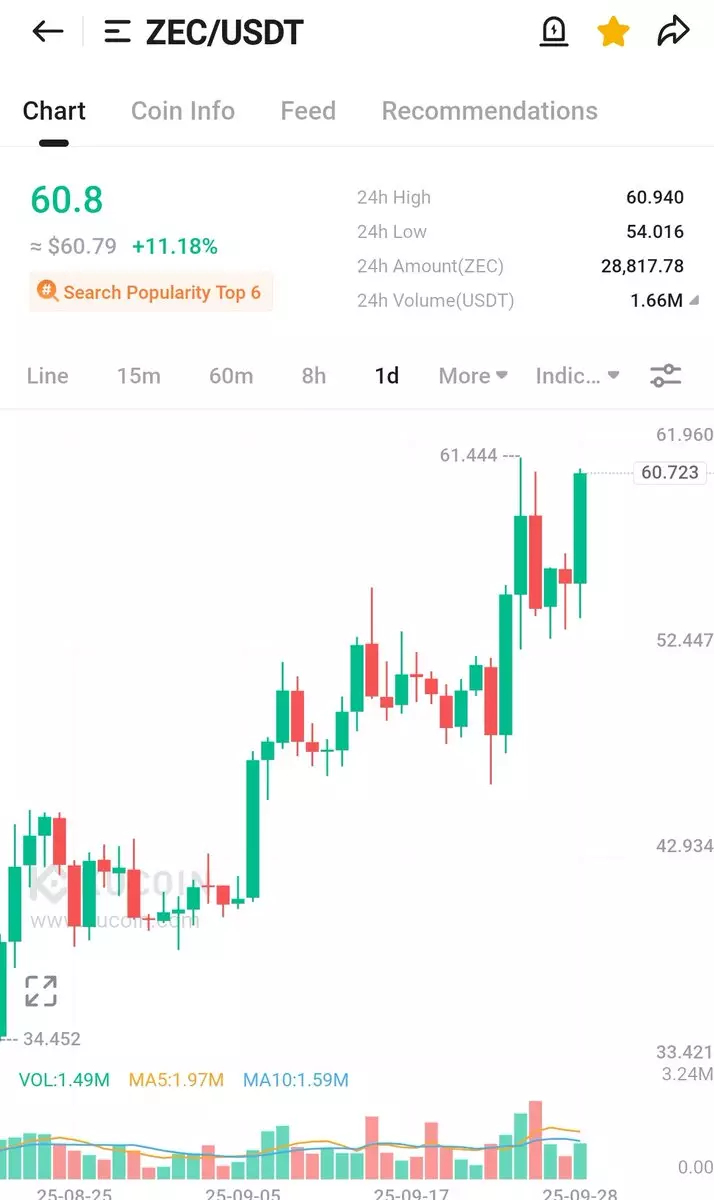The height and width of the screenshot is (1200, 714).
Task: Select the Line chart type
Action: tap(47, 376)
